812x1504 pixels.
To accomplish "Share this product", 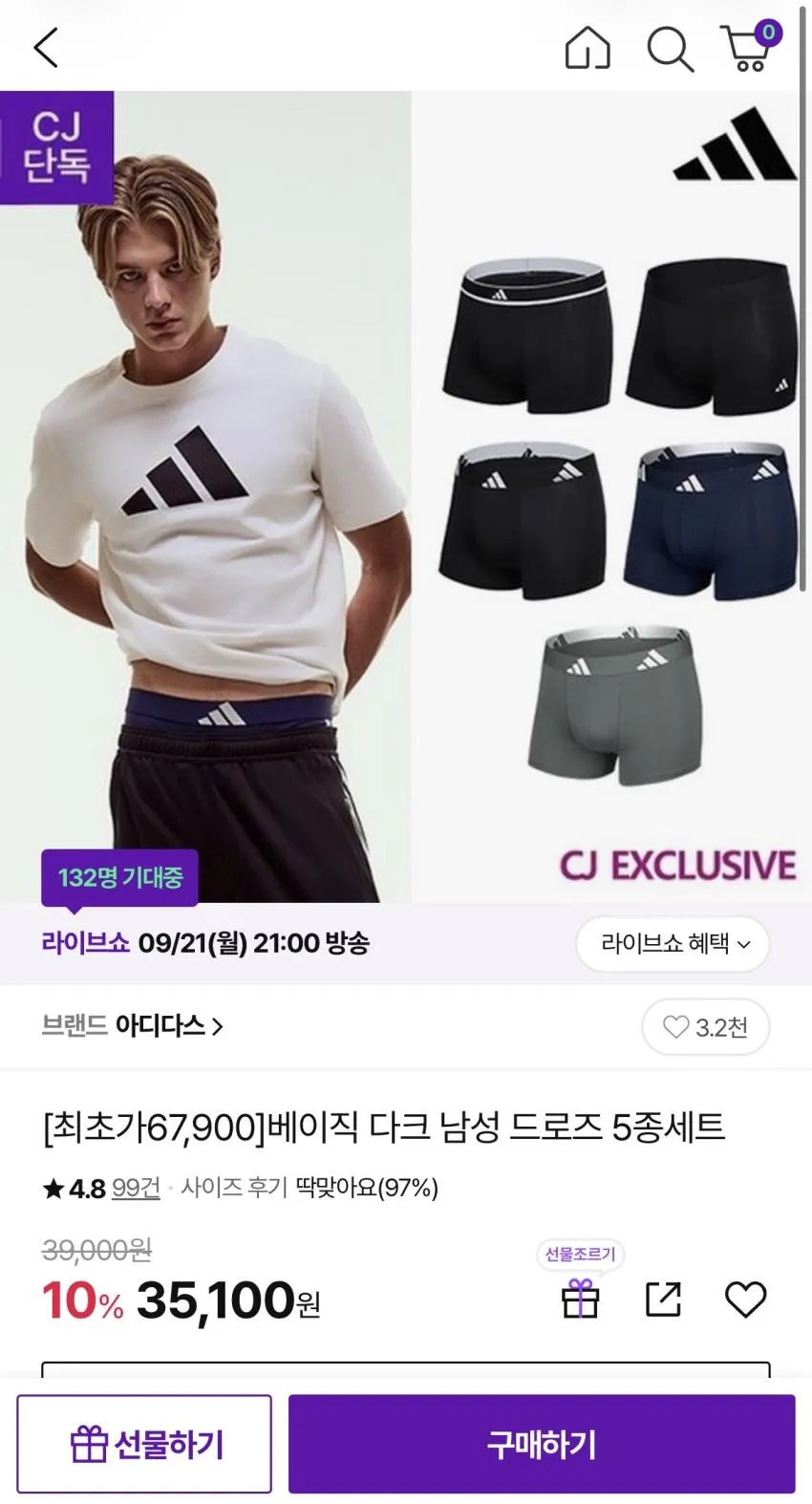I will pyautogui.click(x=663, y=1300).
